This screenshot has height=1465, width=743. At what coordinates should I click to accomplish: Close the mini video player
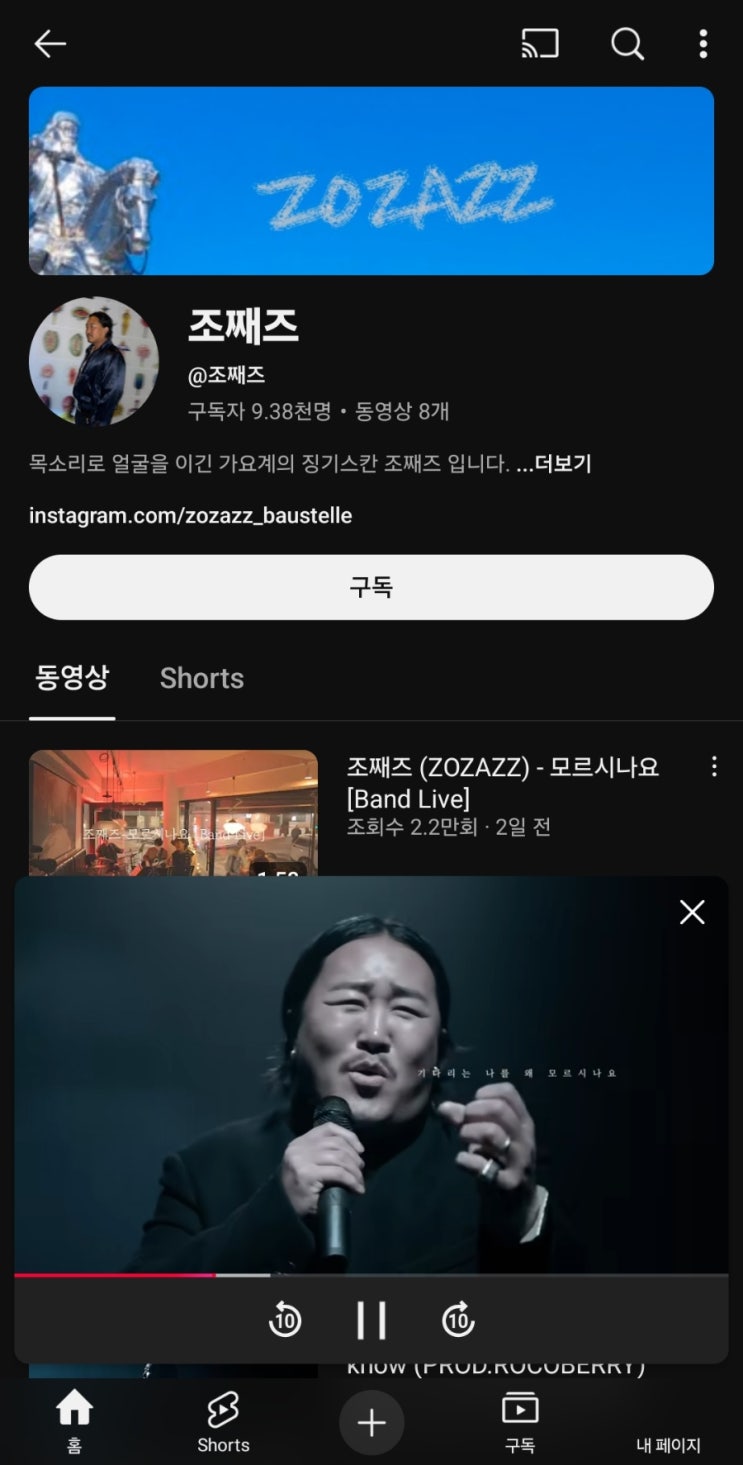click(x=692, y=912)
